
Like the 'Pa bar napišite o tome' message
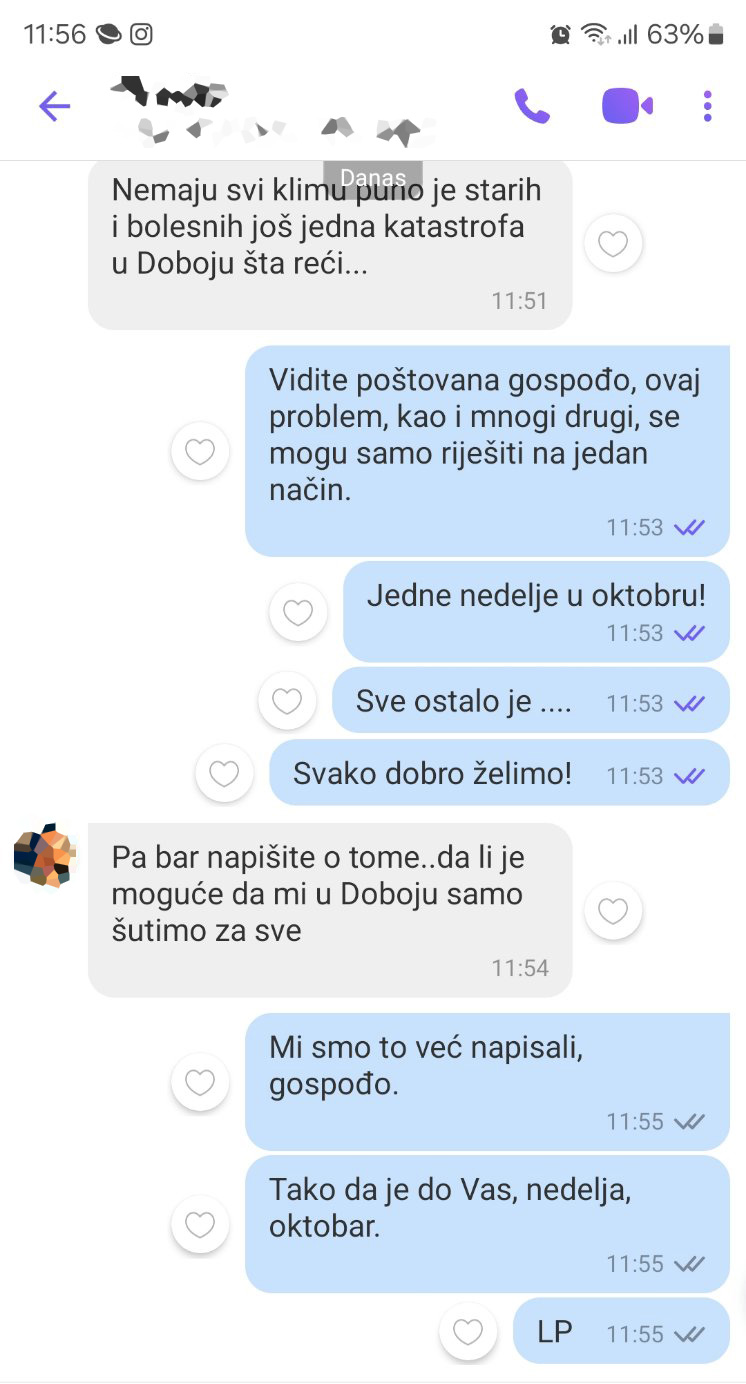tap(612, 911)
